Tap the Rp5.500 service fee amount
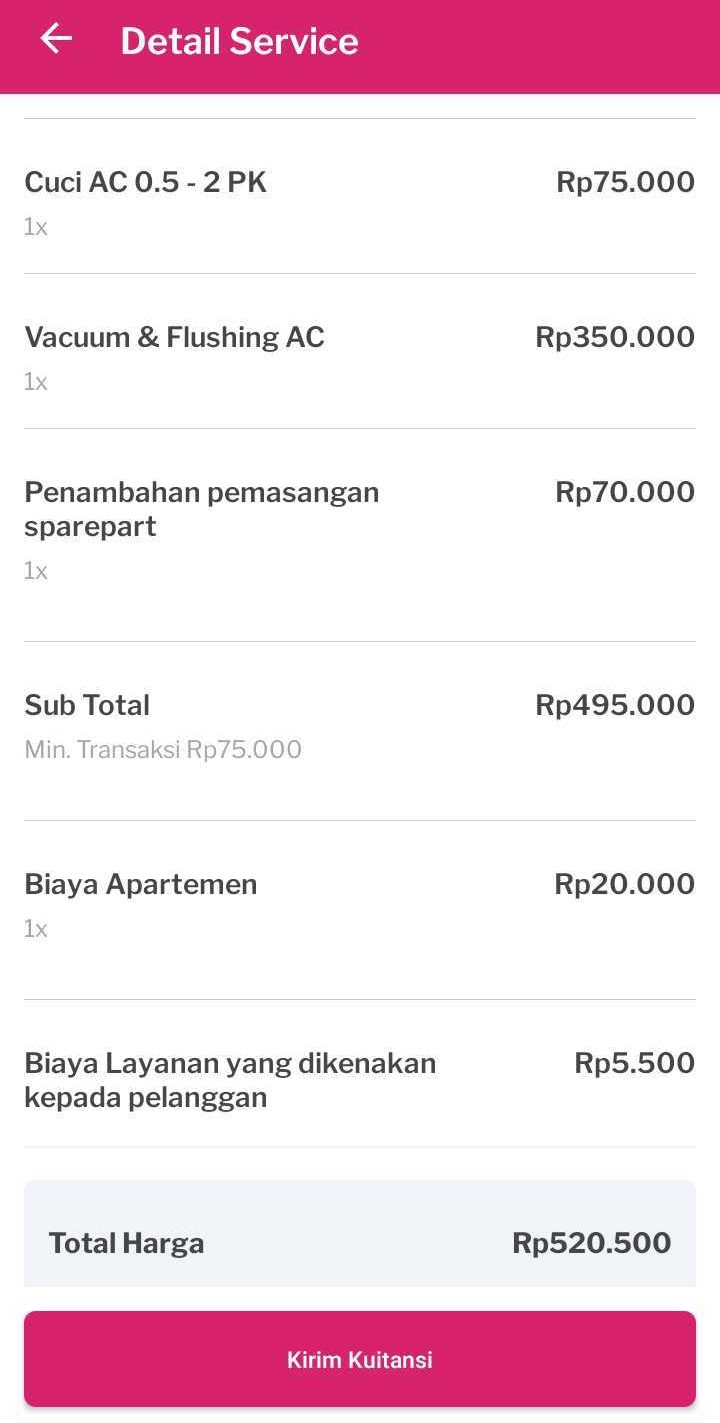The image size is (720, 1423). 634,1062
